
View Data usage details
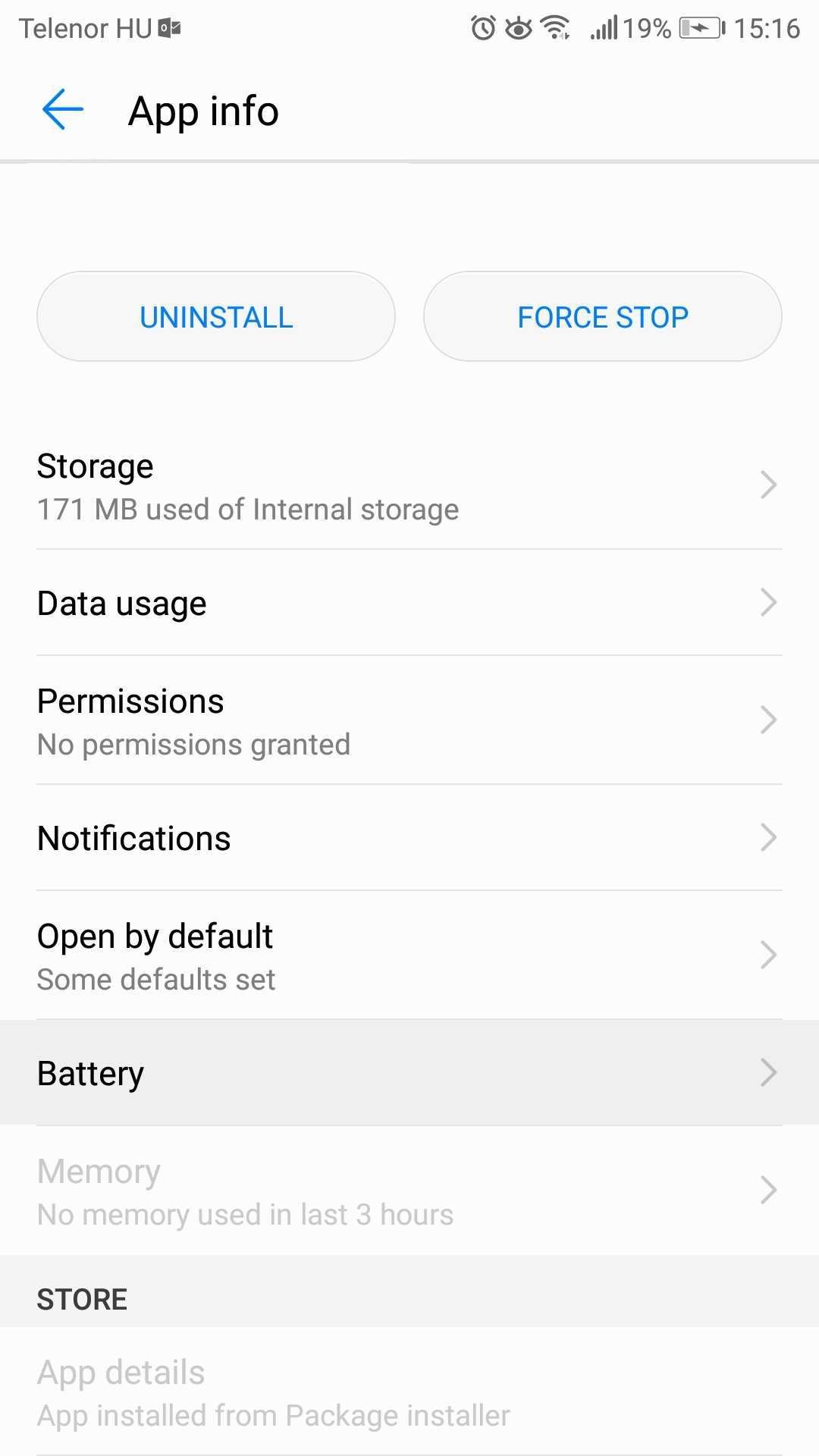click(x=409, y=604)
